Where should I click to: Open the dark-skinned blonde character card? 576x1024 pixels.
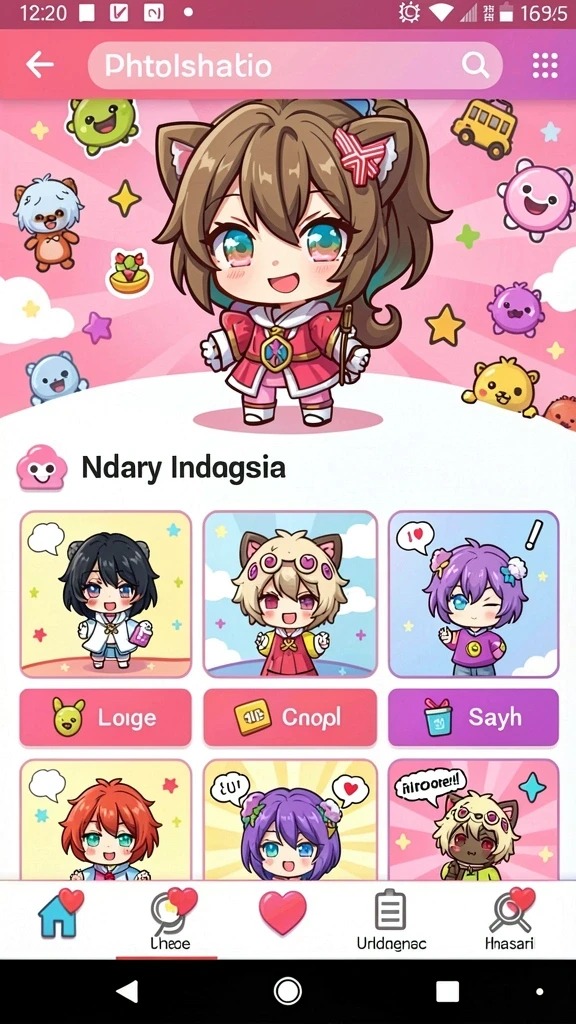pyautogui.click(x=473, y=819)
